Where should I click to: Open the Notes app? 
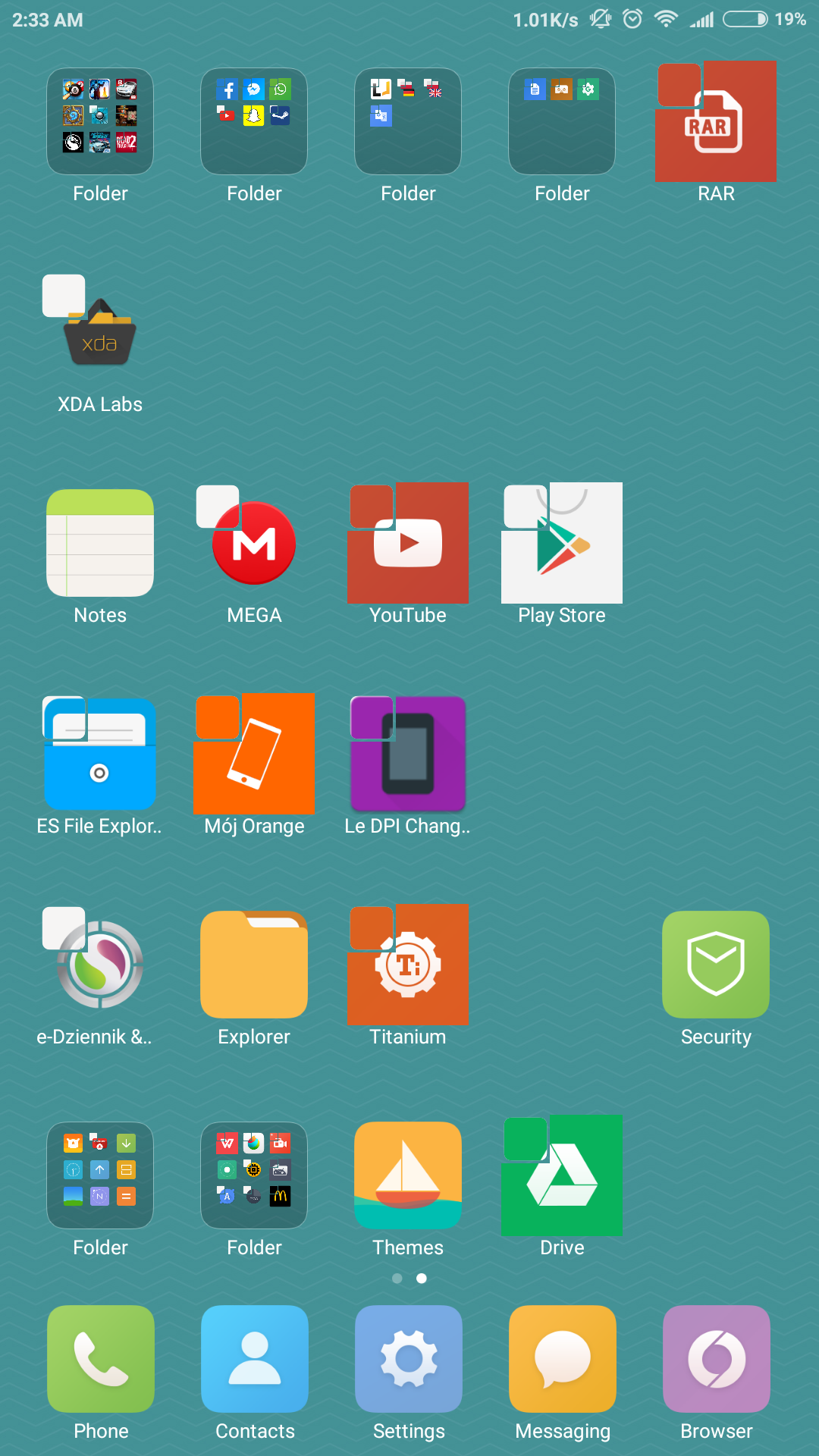tap(100, 543)
